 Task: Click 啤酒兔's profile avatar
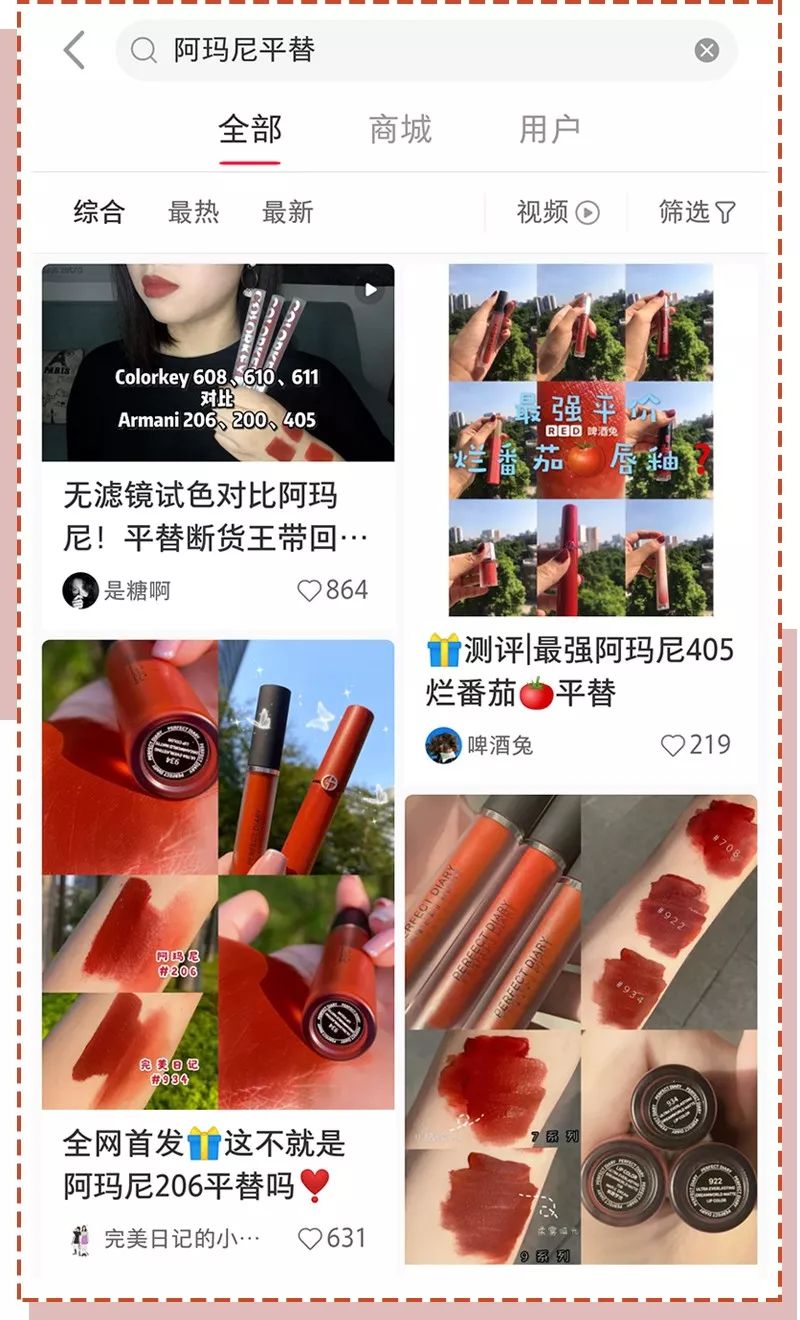click(442, 745)
